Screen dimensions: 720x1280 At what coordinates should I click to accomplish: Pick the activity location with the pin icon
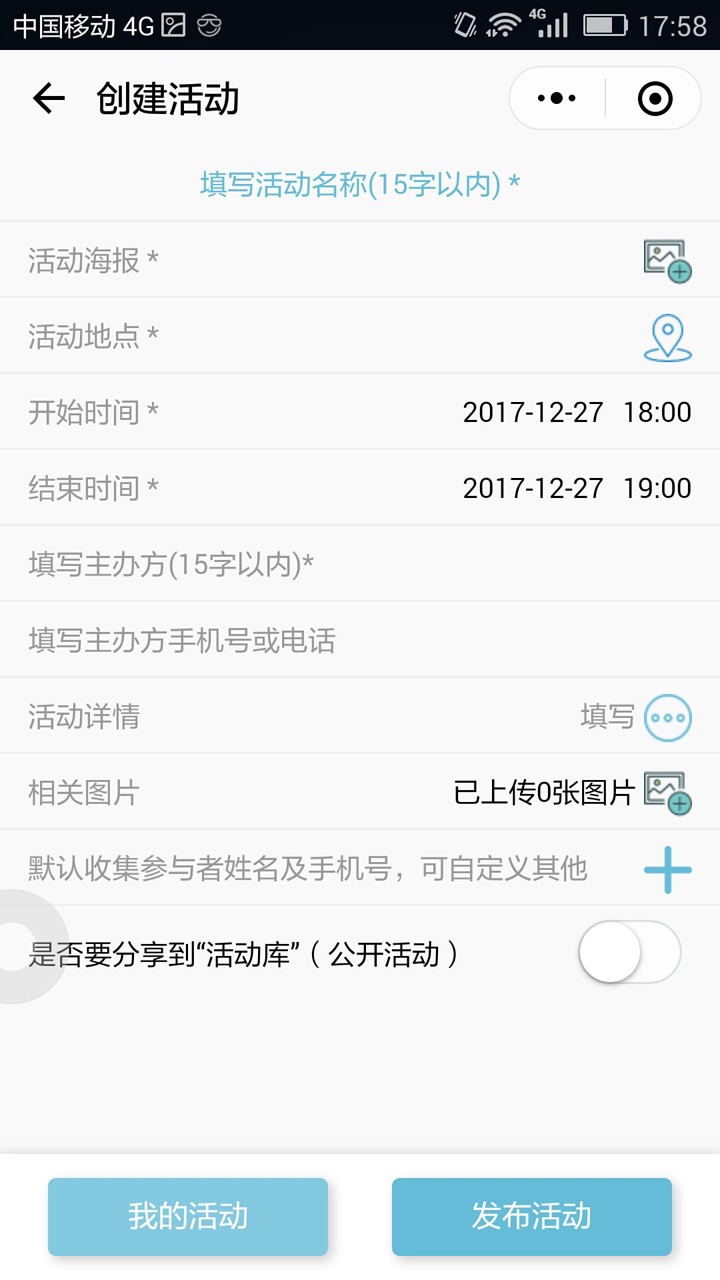point(667,337)
